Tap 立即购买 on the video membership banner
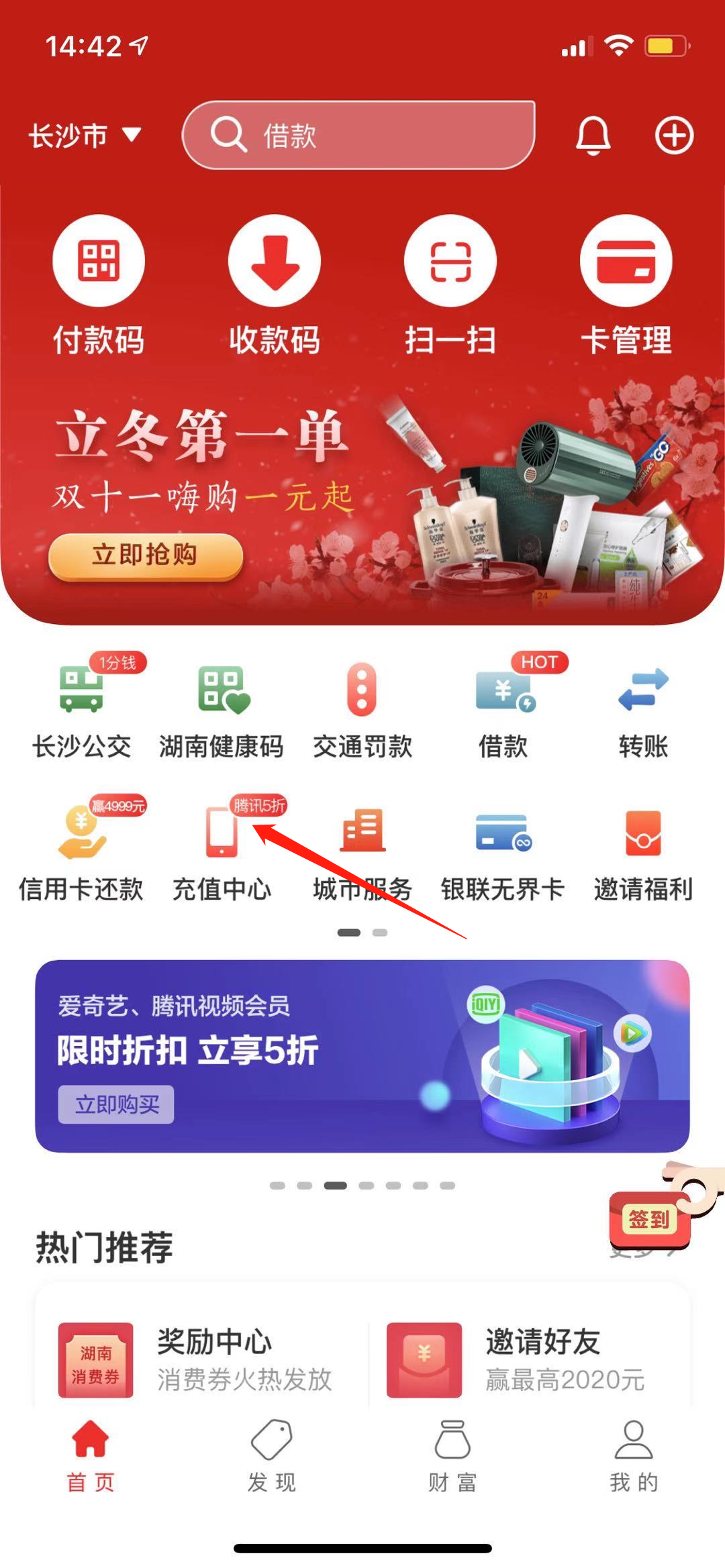 115,1104
